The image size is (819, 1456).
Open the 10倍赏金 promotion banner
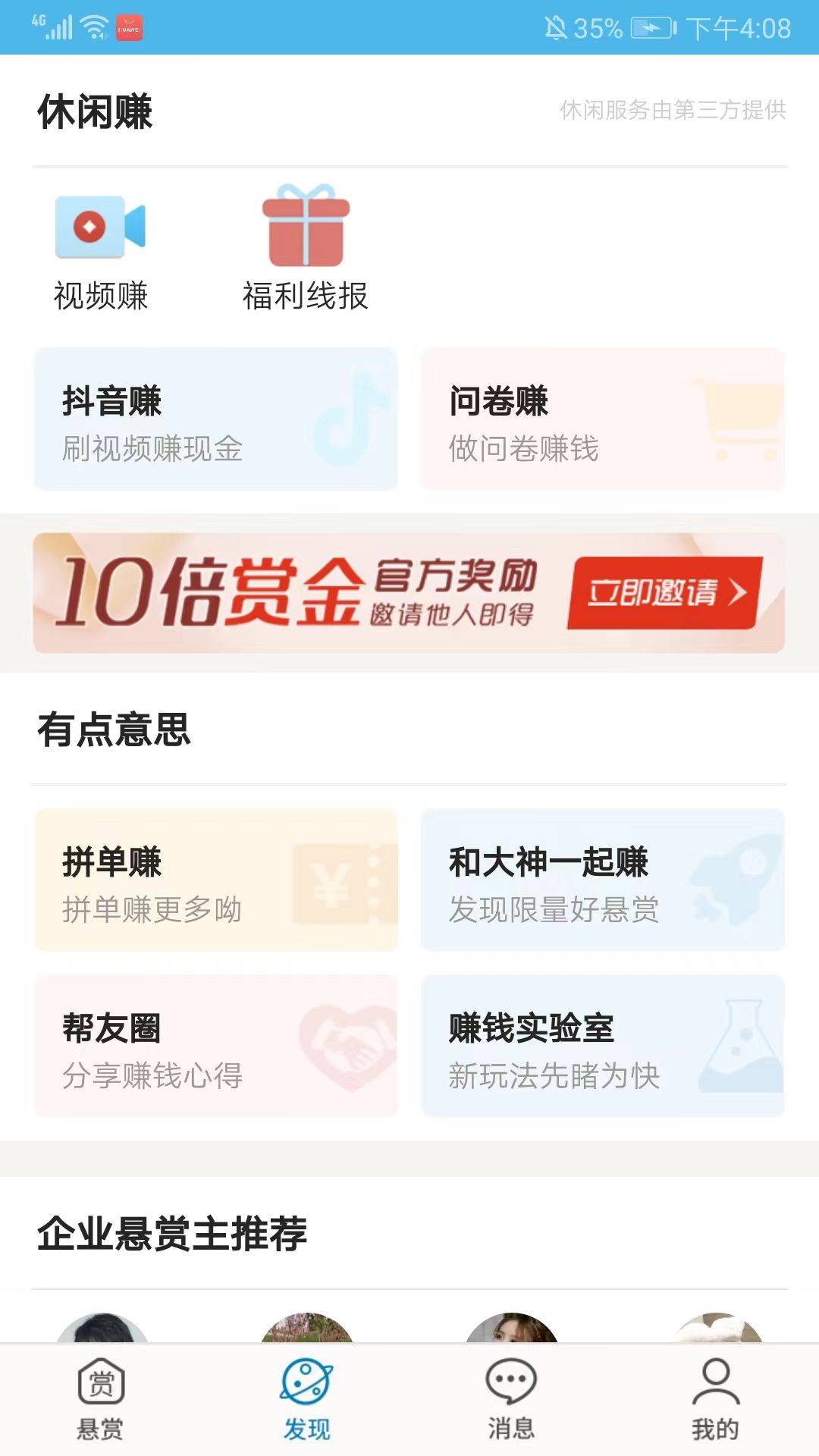pos(303,594)
